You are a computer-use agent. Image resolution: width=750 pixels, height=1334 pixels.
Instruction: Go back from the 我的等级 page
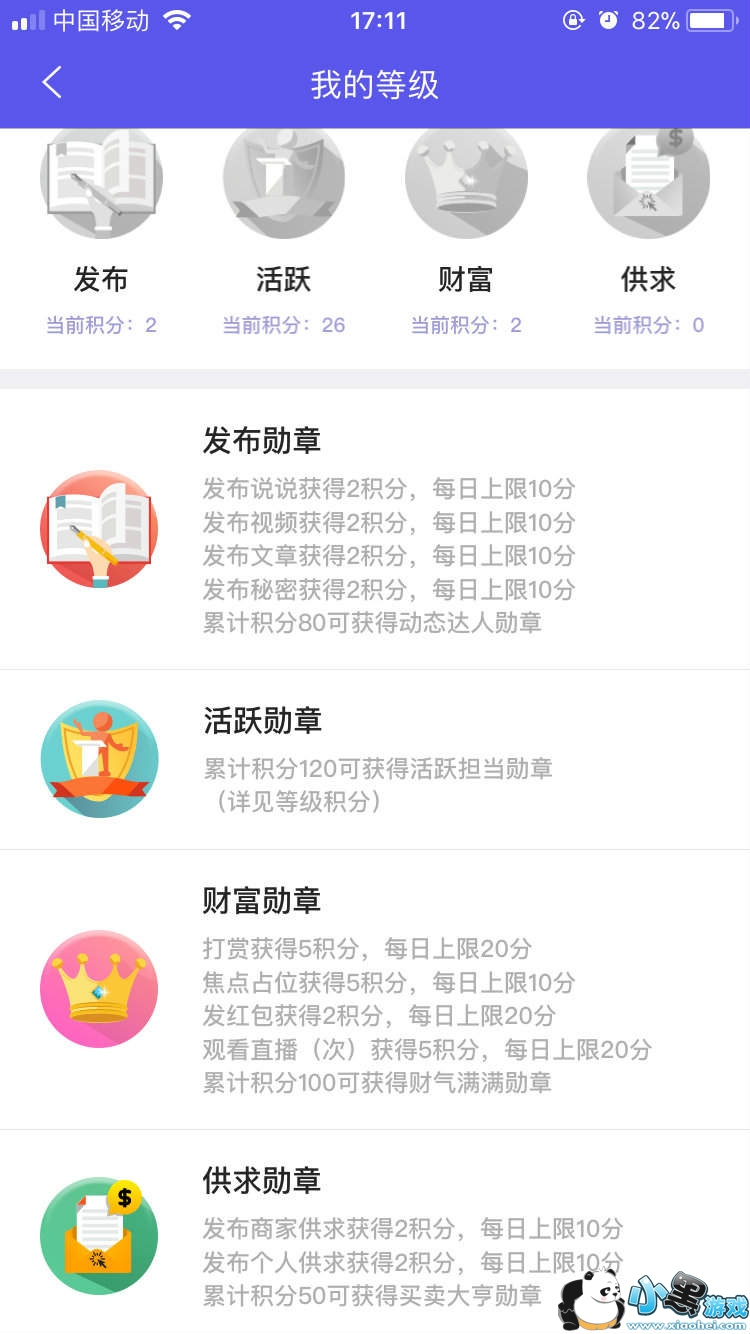click(52, 83)
